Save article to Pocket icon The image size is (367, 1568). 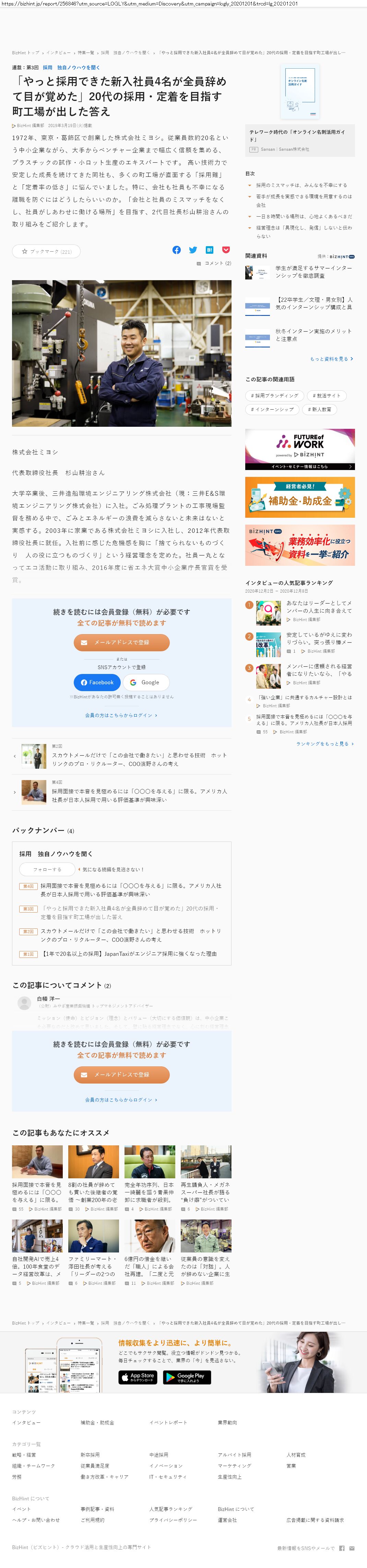(225, 250)
